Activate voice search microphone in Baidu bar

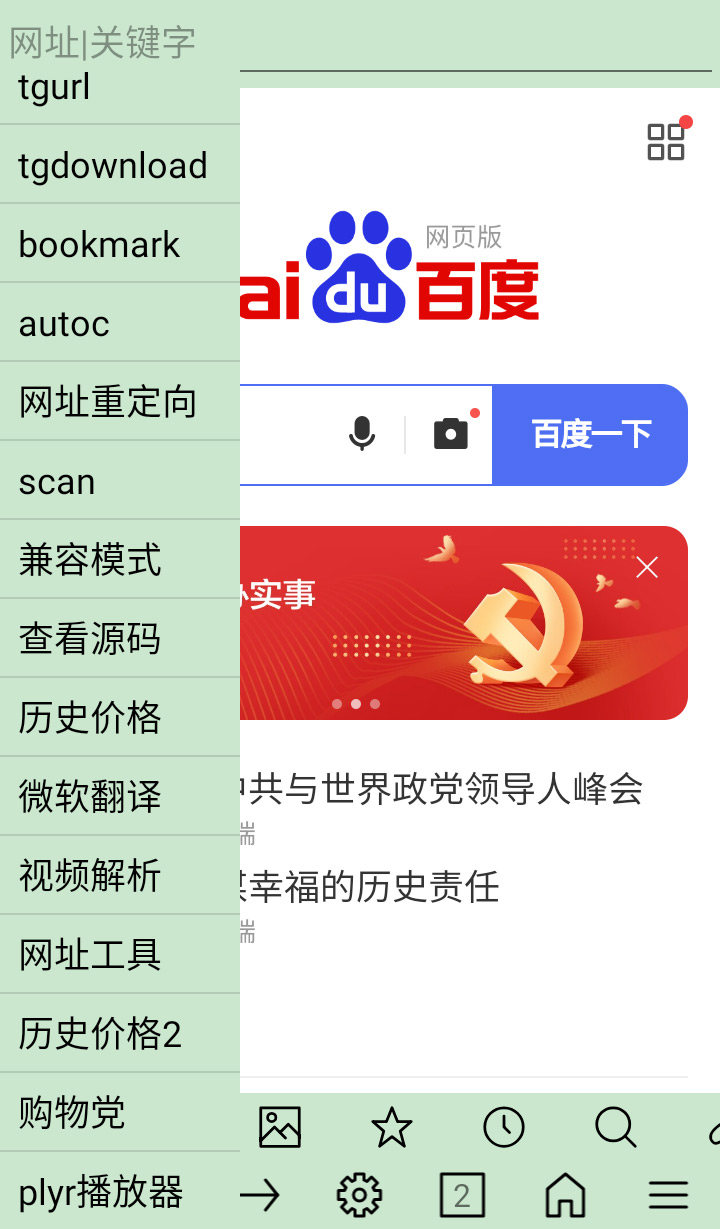361,434
